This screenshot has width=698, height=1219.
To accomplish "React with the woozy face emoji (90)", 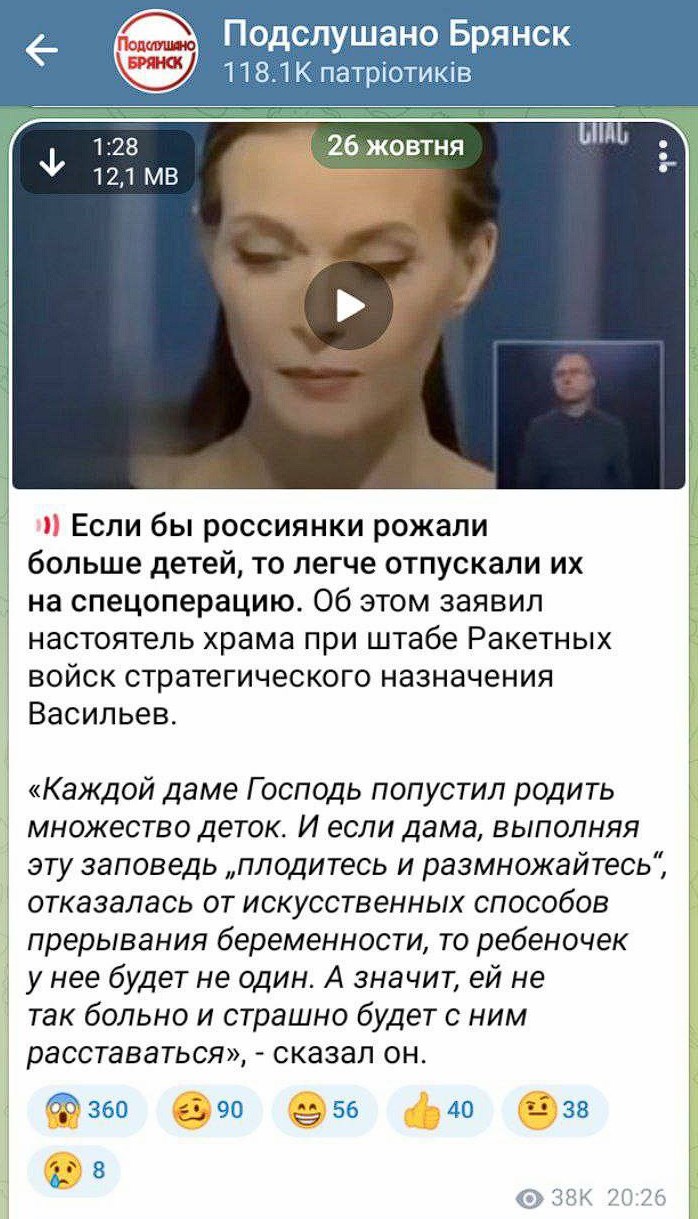I will coord(209,1110).
